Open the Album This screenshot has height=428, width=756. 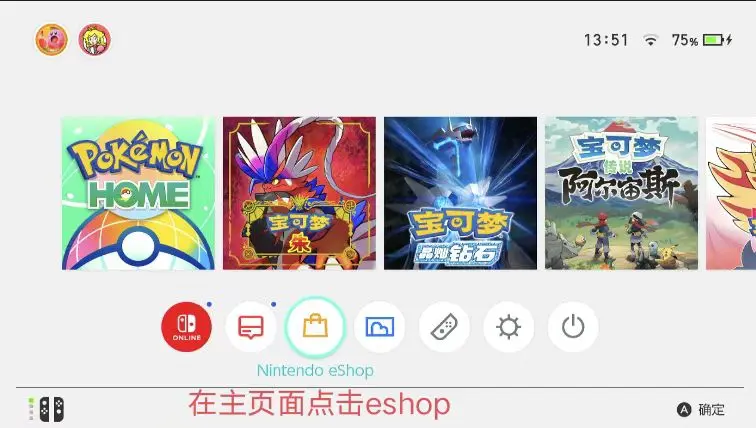tap(380, 327)
